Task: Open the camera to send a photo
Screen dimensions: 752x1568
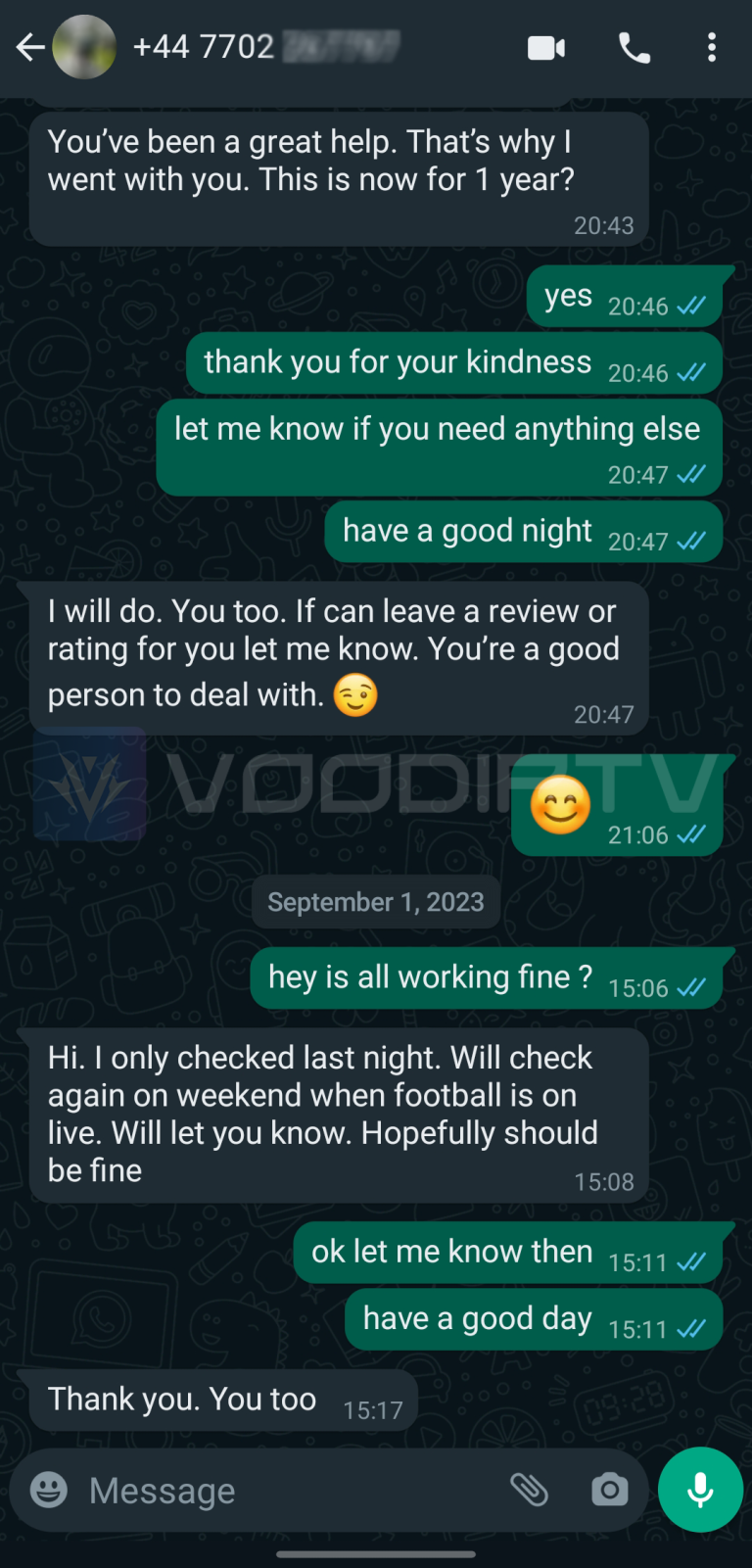Action: click(609, 1490)
